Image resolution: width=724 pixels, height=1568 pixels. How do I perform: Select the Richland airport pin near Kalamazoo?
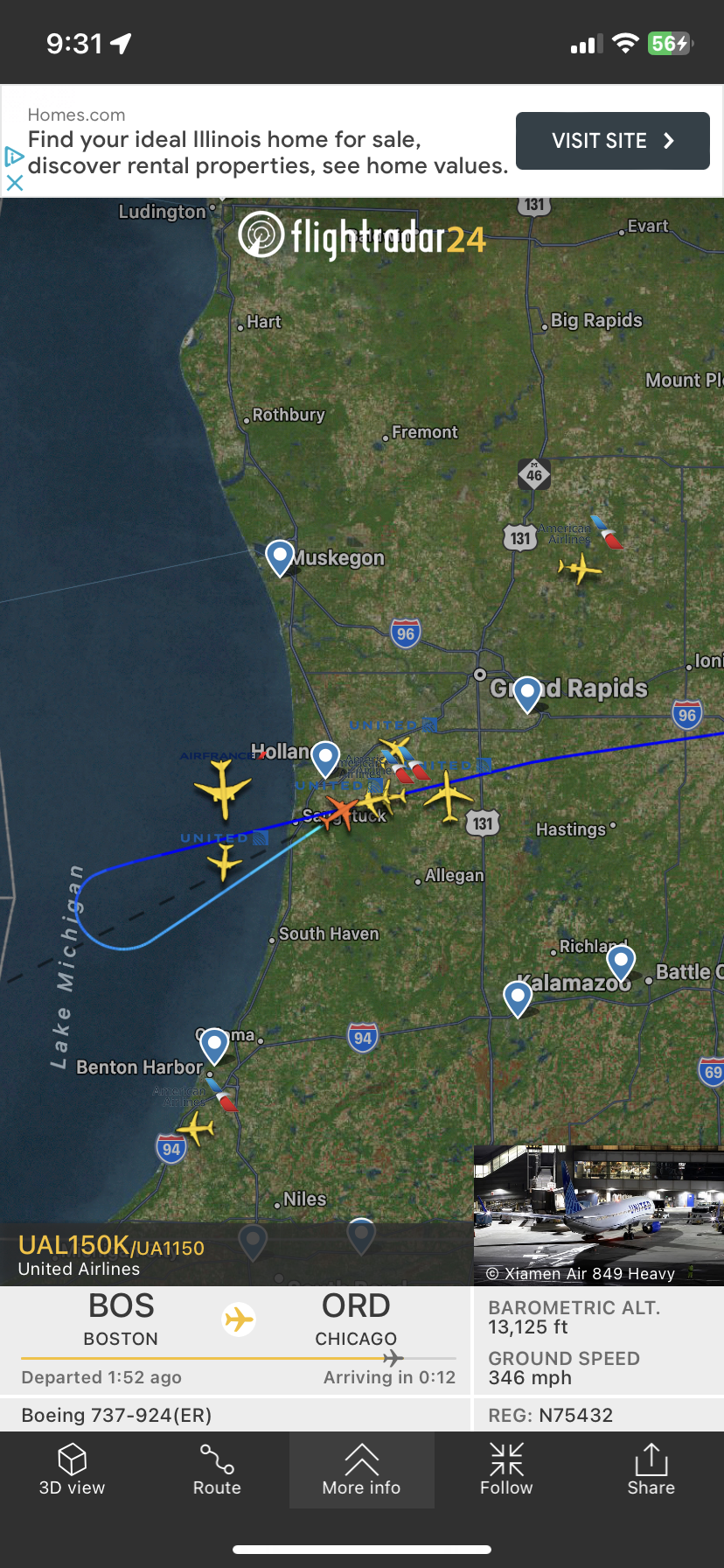[x=621, y=962]
